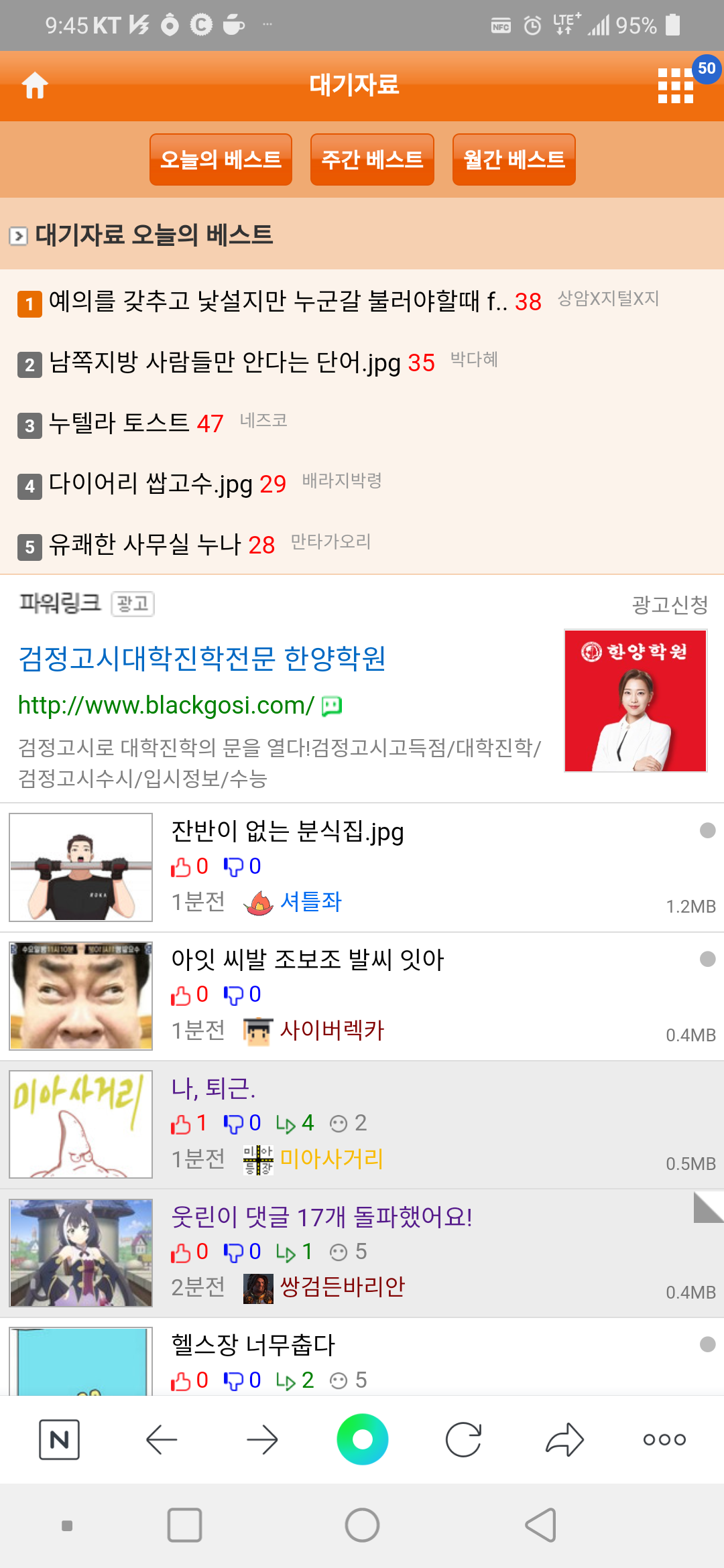Tap 광고신청 link

pos(670,605)
